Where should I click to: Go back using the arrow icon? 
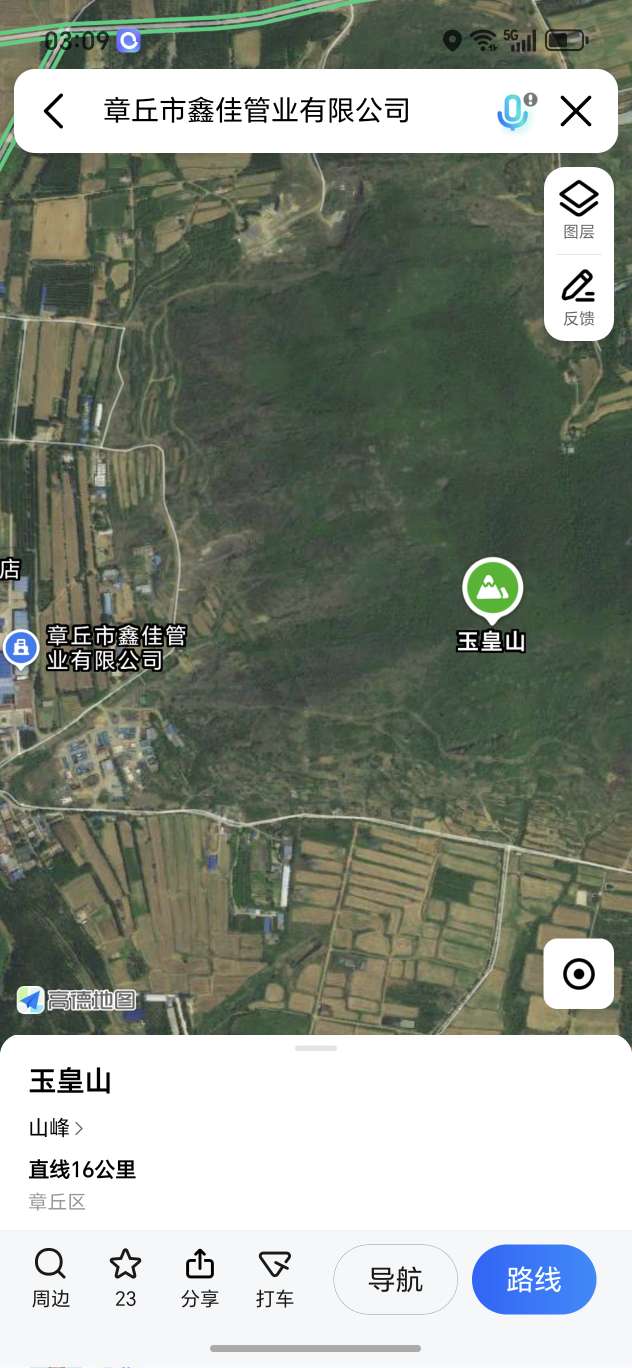click(54, 111)
